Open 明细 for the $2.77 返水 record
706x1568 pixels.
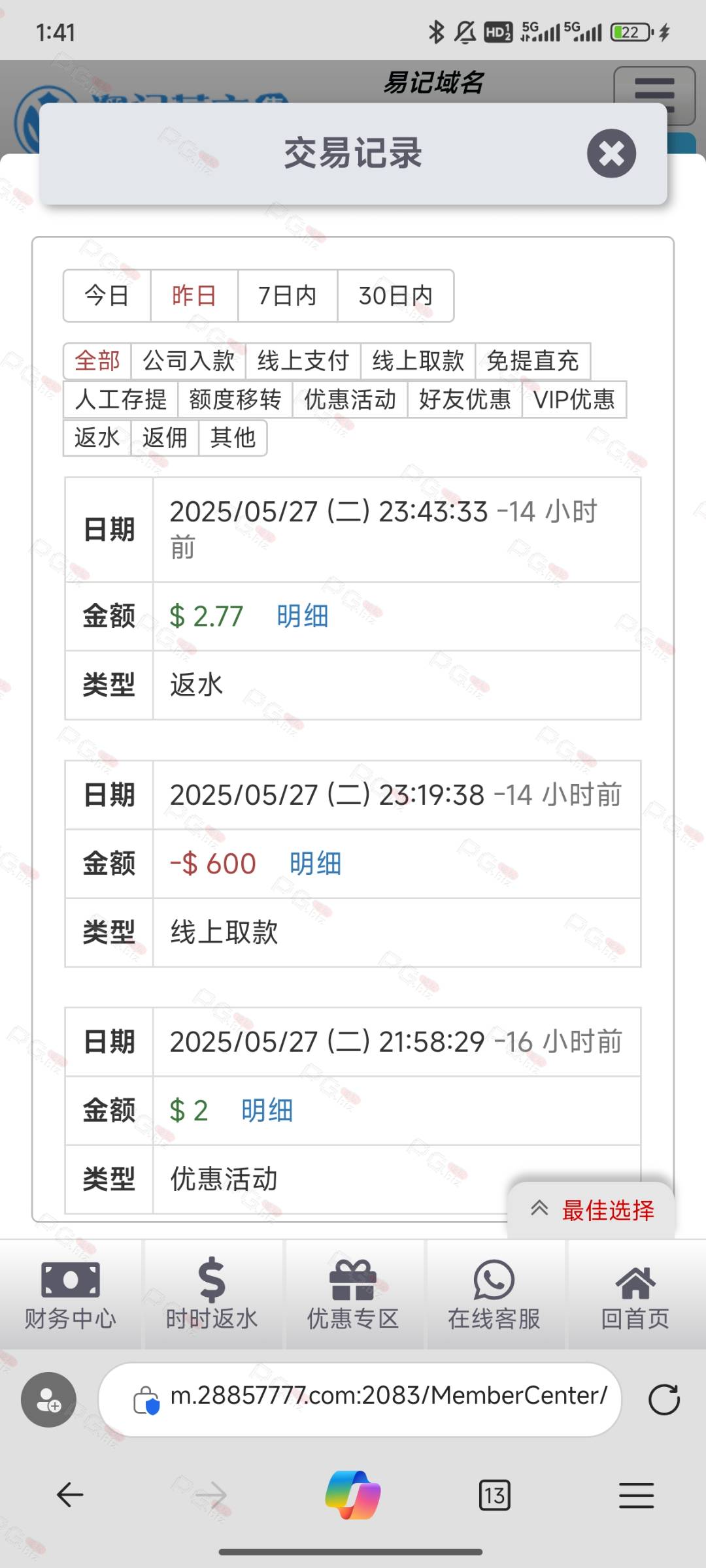[303, 616]
